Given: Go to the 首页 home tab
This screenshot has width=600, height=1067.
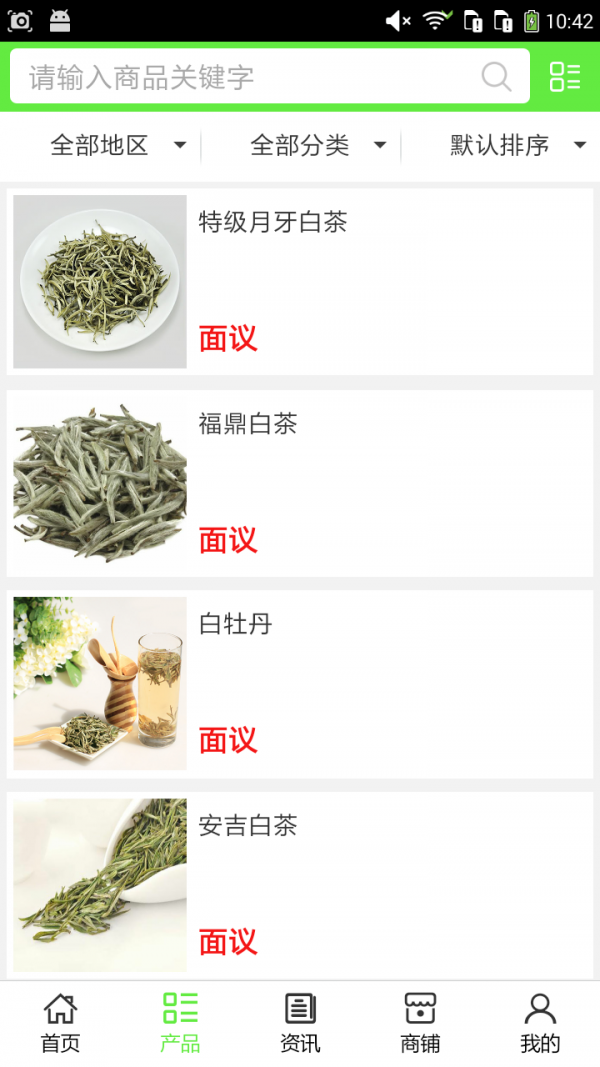Looking at the screenshot, I should 60,1023.
